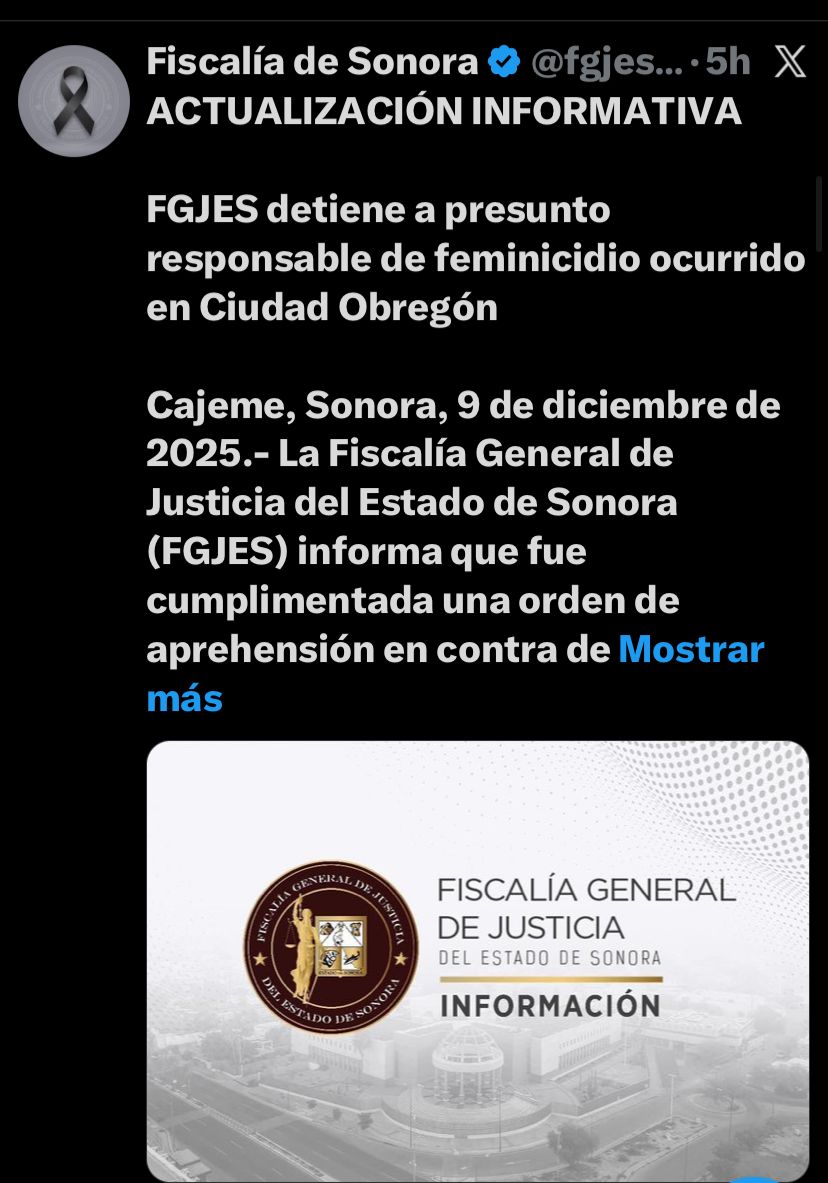Screen dimensions: 828x1183
Task: Open Fiscalía de Sonora's profile picture
Action: tap(74, 101)
